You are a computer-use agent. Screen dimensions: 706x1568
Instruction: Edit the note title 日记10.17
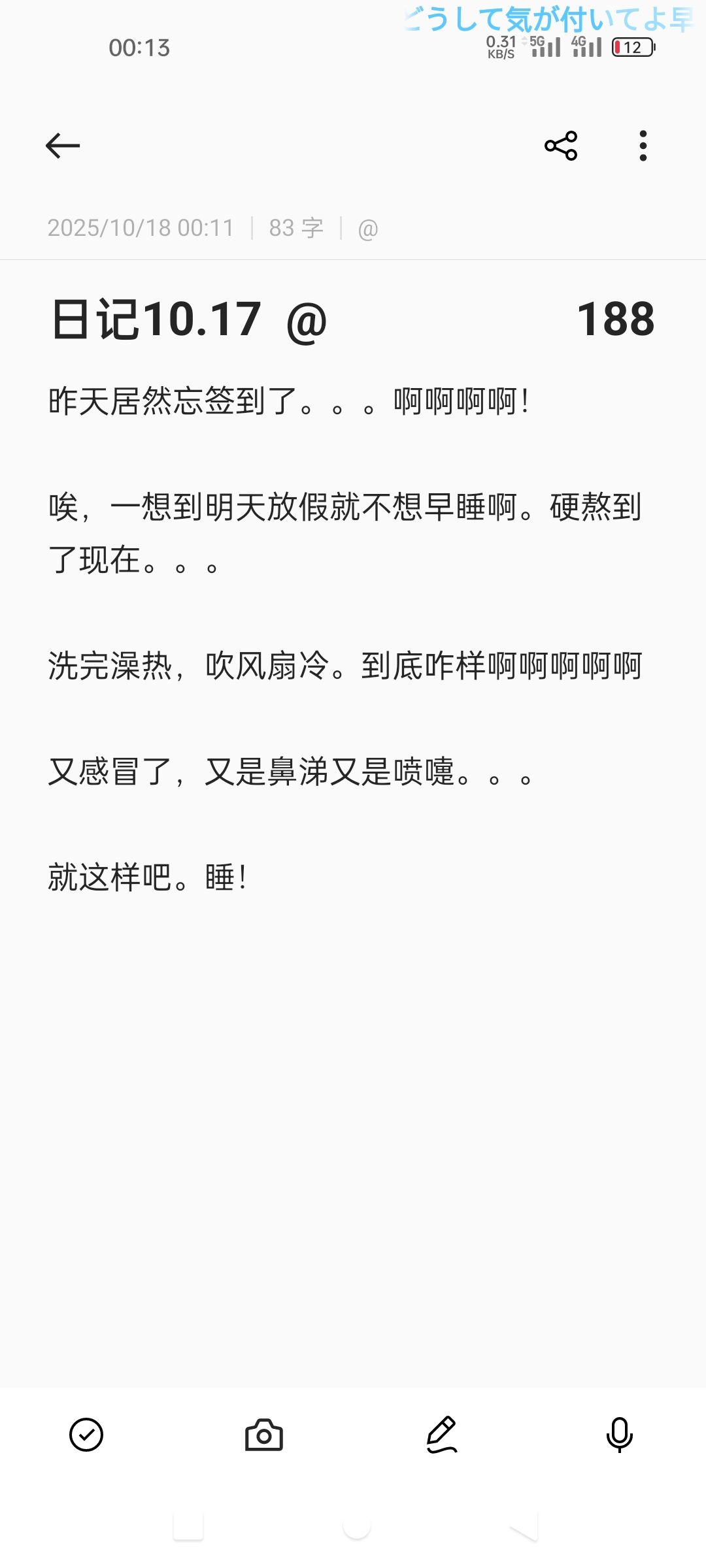[157, 319]
